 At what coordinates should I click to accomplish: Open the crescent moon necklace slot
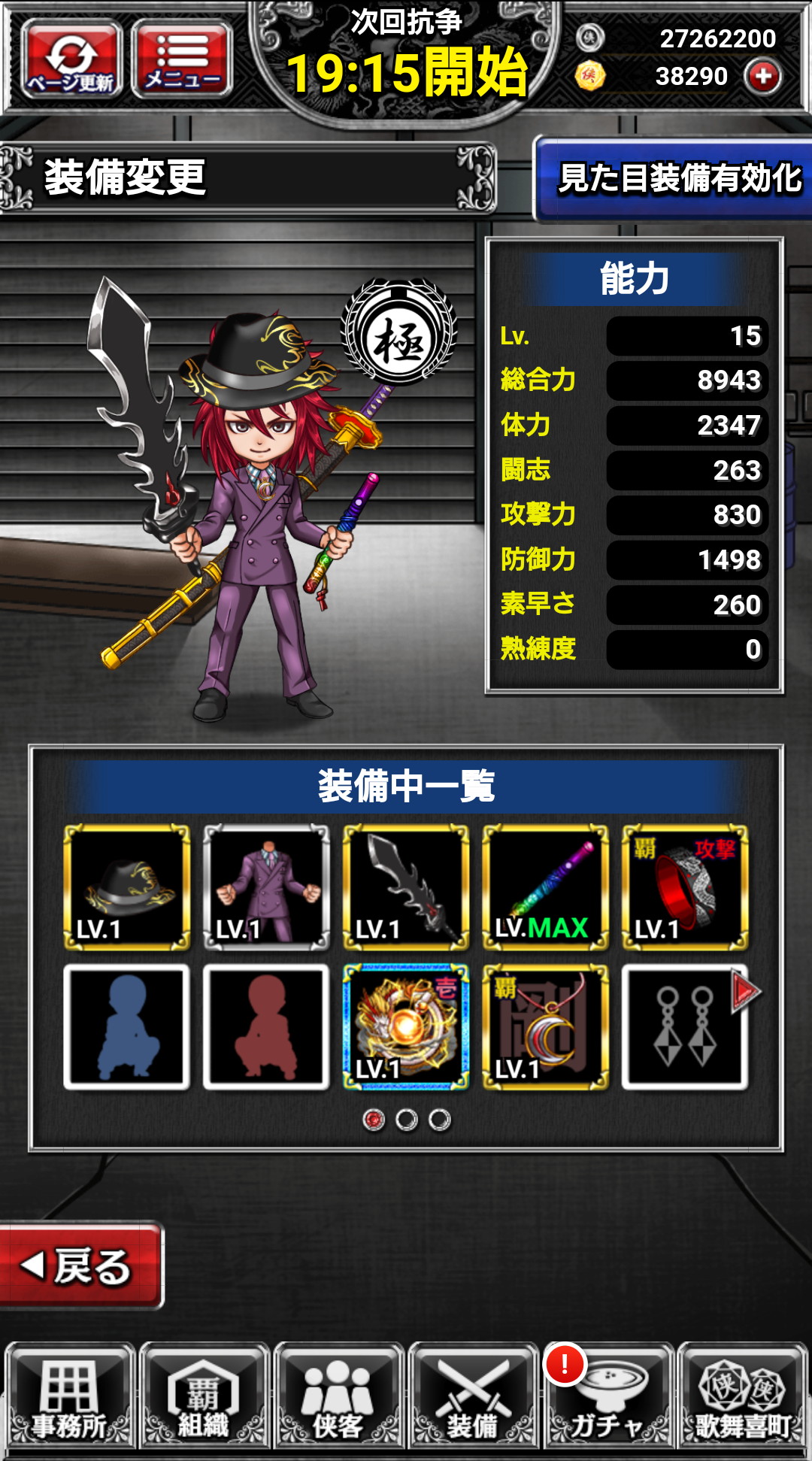point(545,1027)
